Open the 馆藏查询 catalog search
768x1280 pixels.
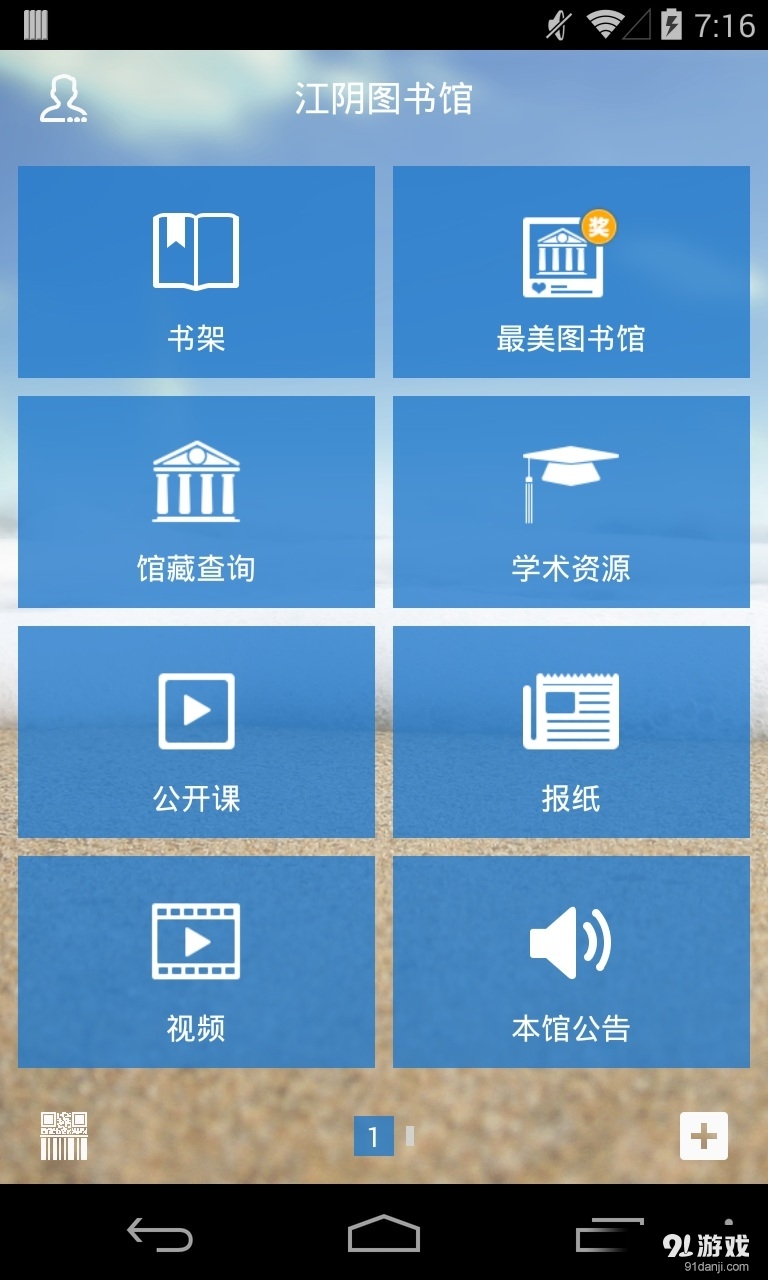coord(196,502)
